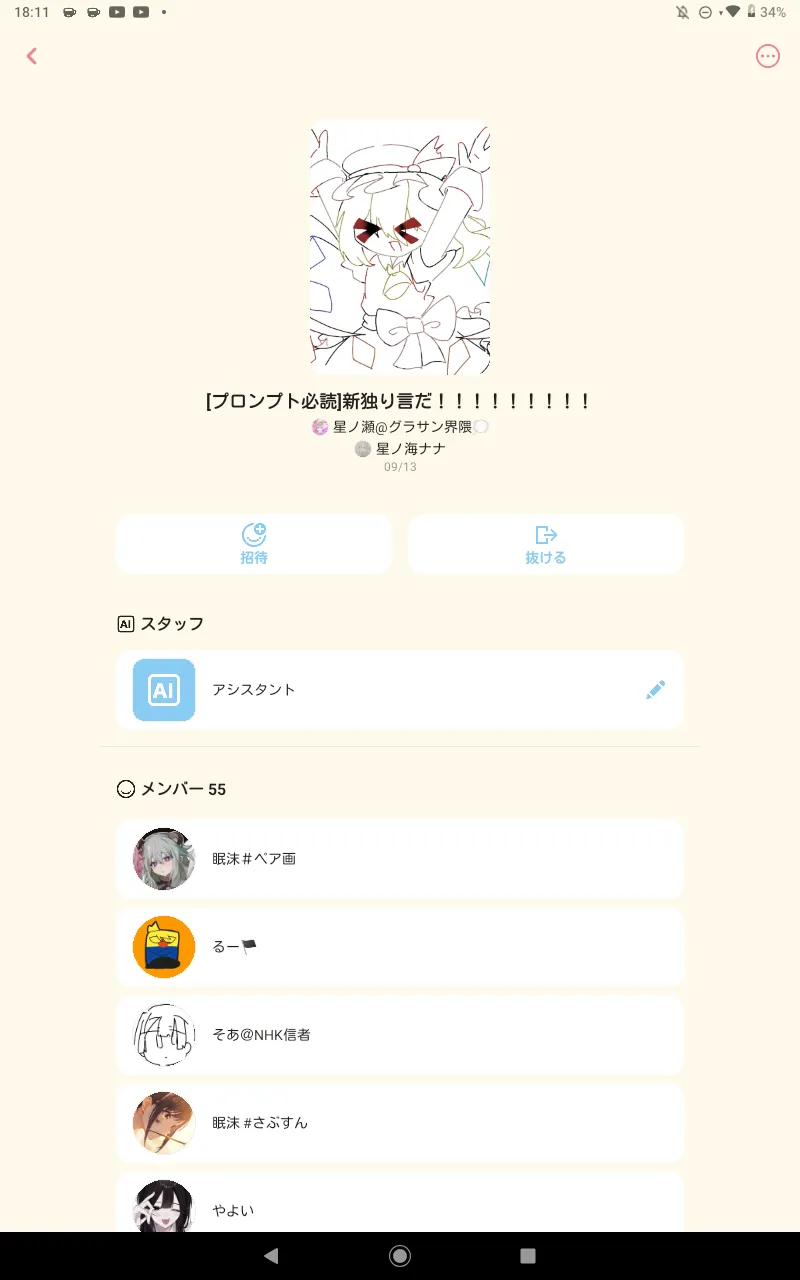The height and width of the screenshot is (1280, 800).
Task: Open the アシスタント AI staff row
Action: pyautogui.click(x=400, y=690)
